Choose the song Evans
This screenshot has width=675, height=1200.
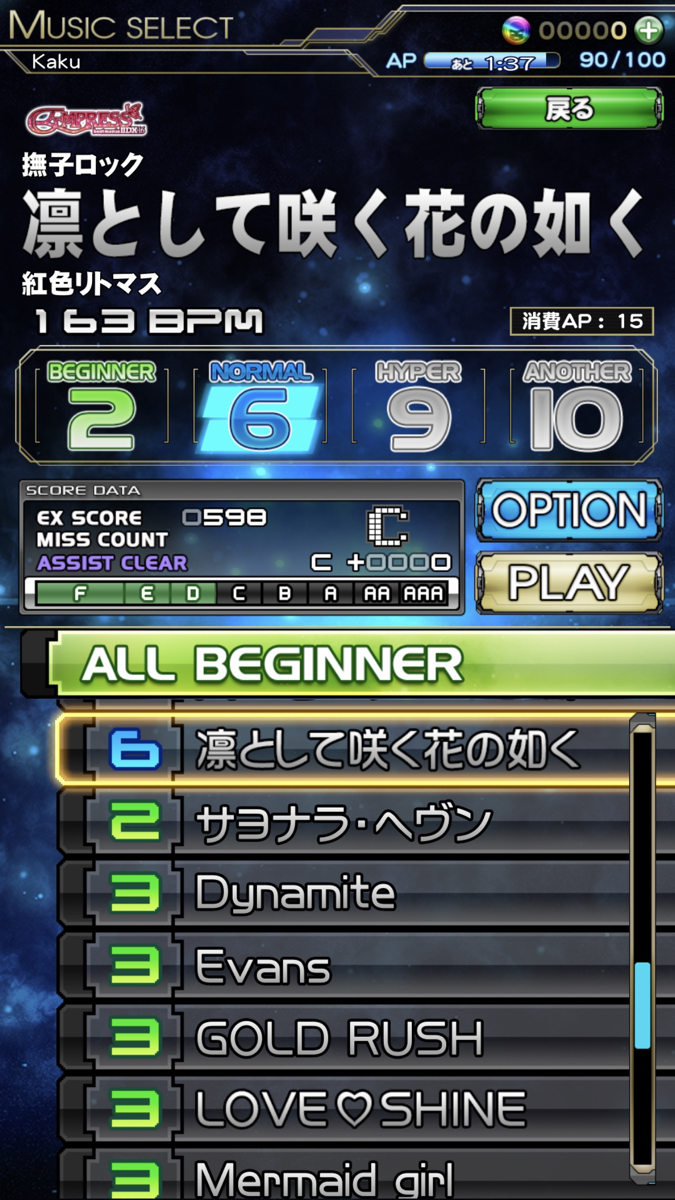point(345,966)
